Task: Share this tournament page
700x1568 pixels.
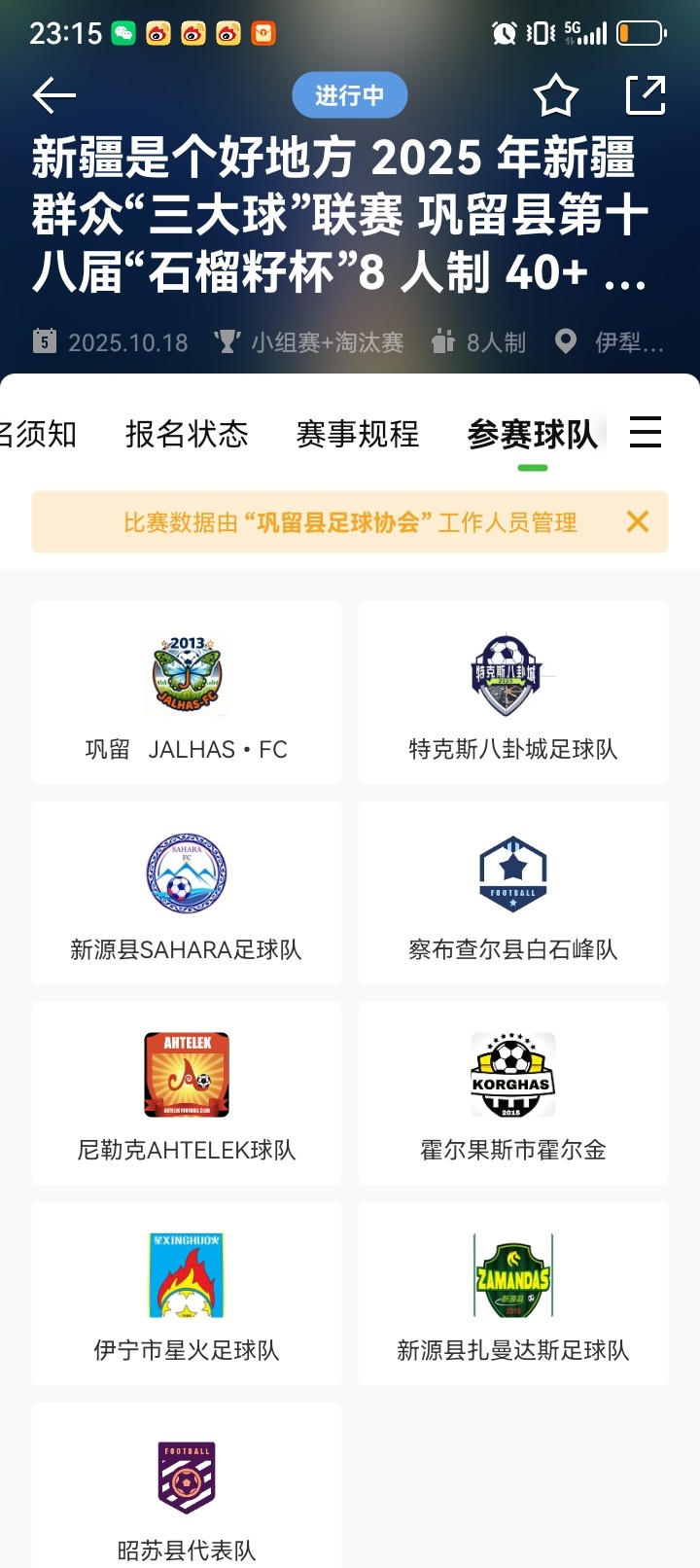Action: (x=645, y=95)
